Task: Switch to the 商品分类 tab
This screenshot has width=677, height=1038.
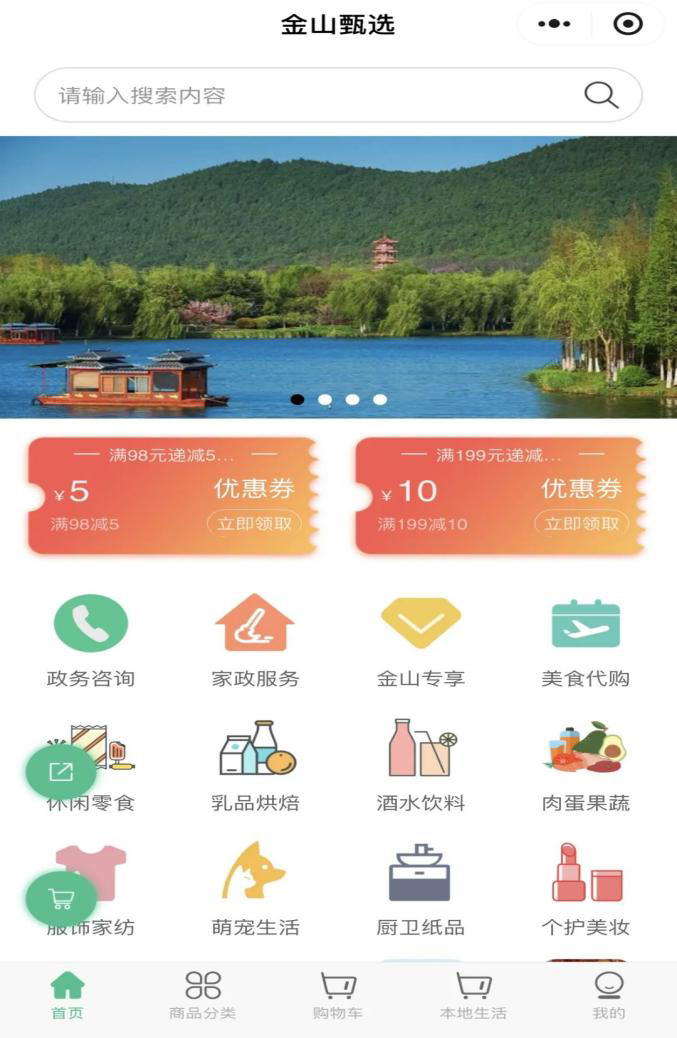Action: click(x=203, y=996)
